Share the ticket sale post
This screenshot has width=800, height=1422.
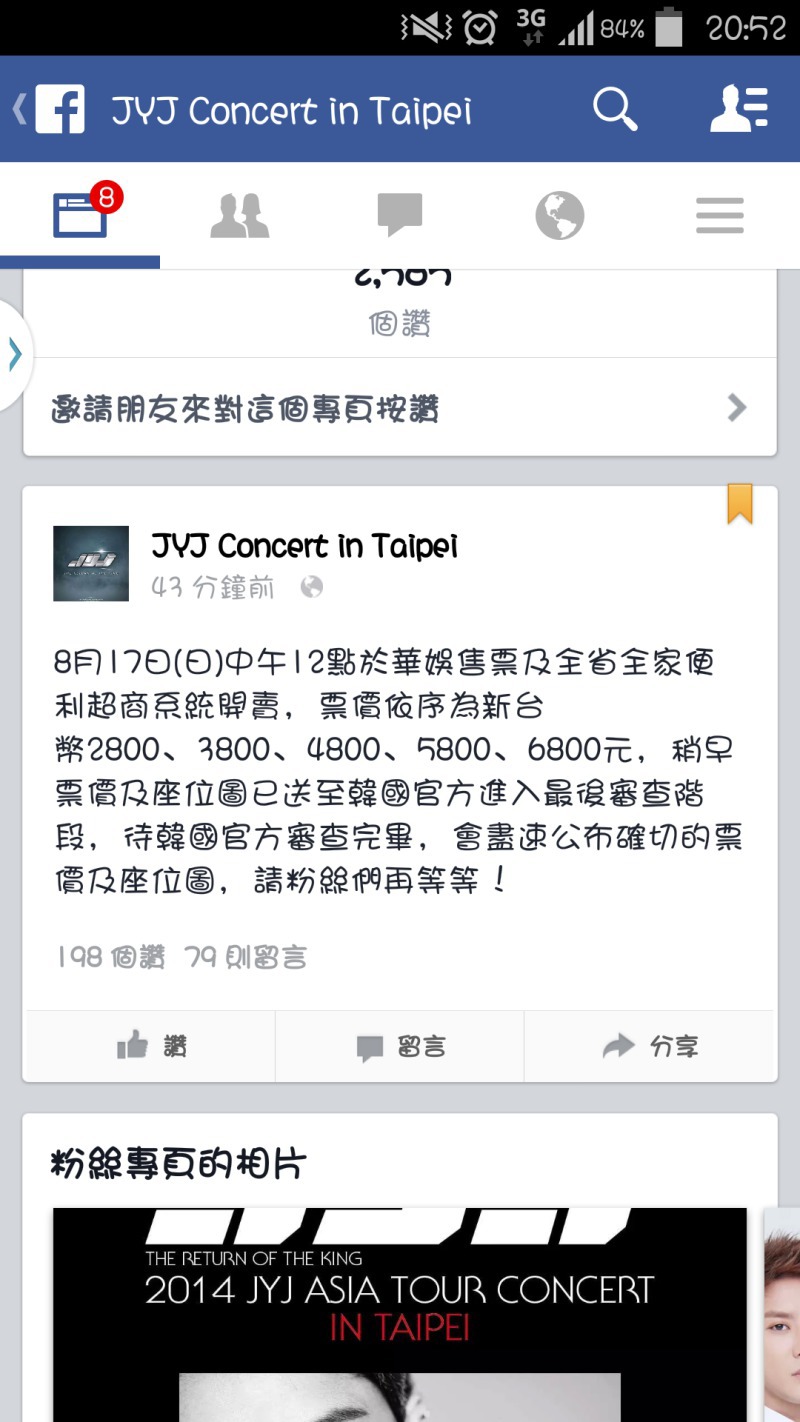tap(650, 1047)
